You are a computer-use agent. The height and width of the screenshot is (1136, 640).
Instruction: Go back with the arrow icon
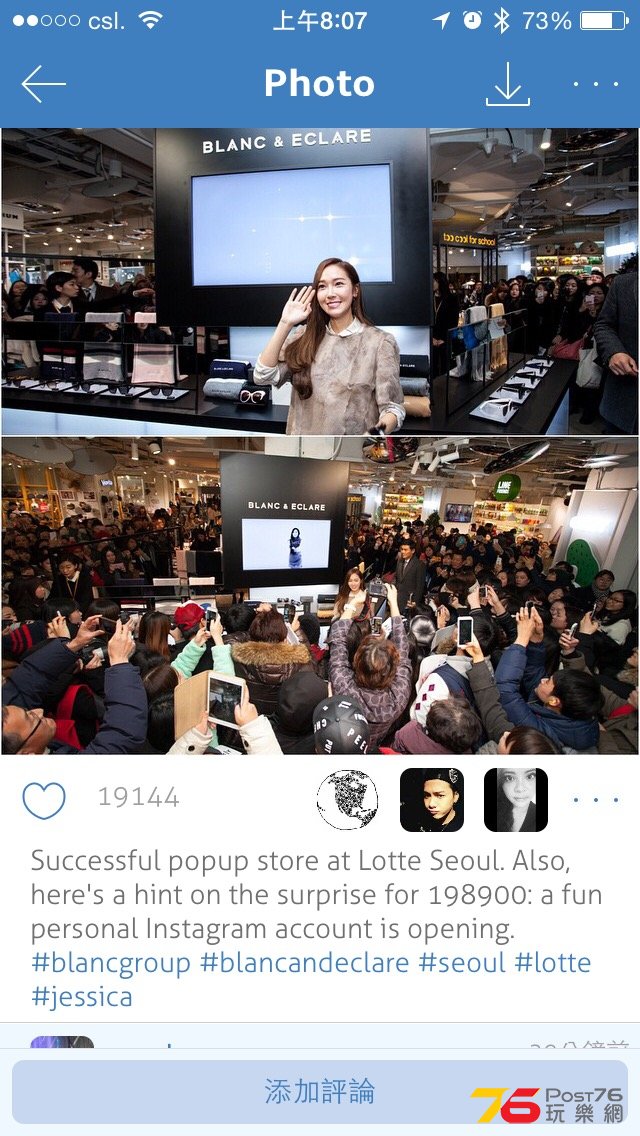[43, 85]
